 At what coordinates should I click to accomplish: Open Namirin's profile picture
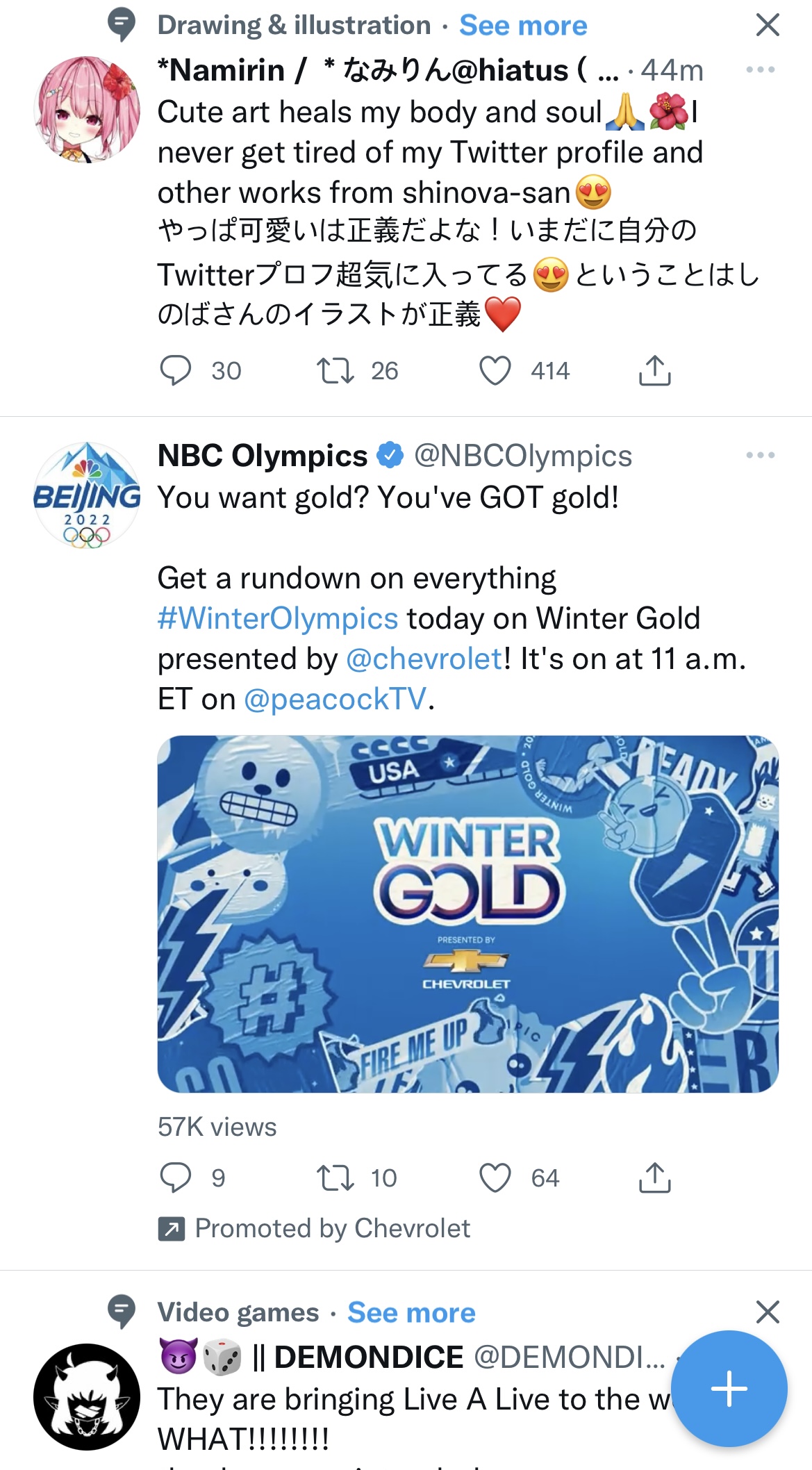(87, 110)
